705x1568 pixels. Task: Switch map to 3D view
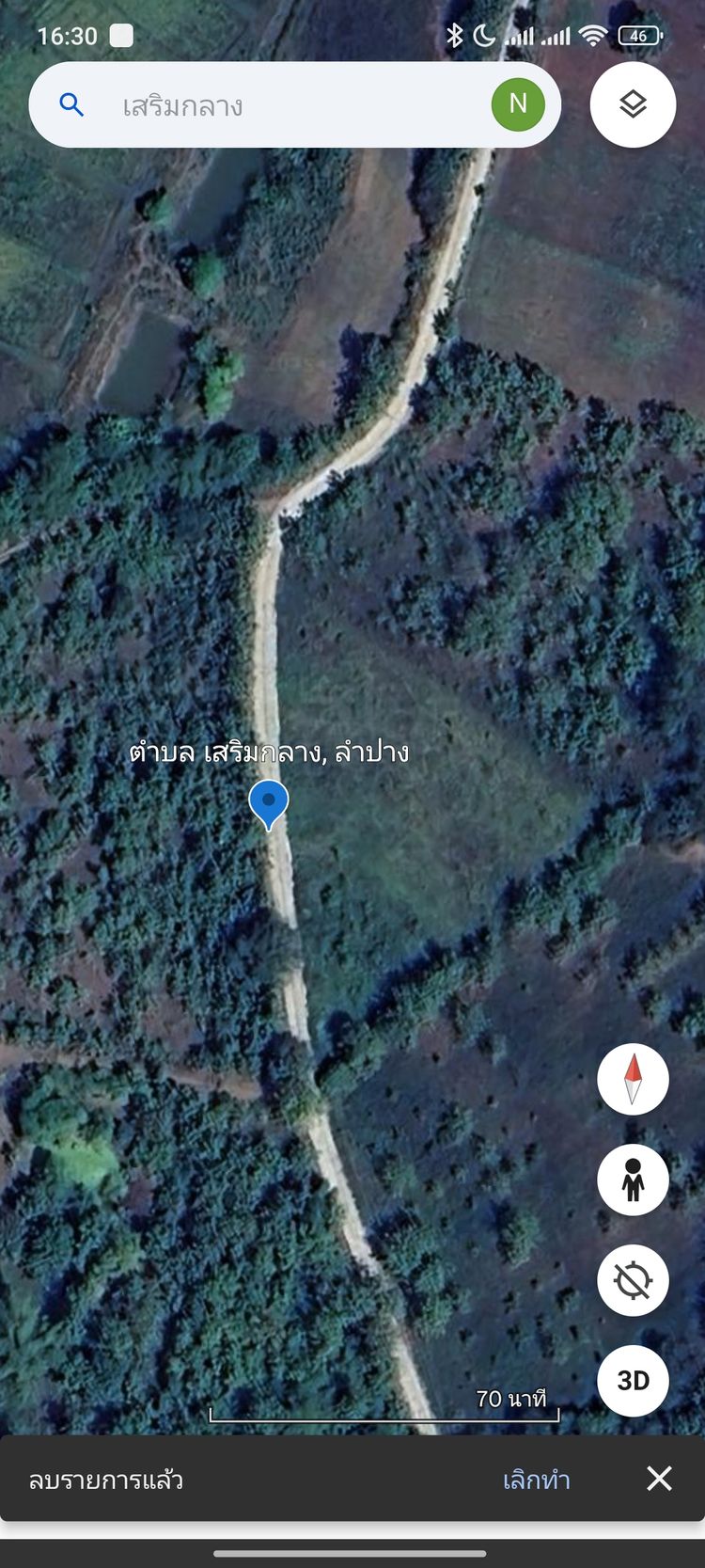633,1380
